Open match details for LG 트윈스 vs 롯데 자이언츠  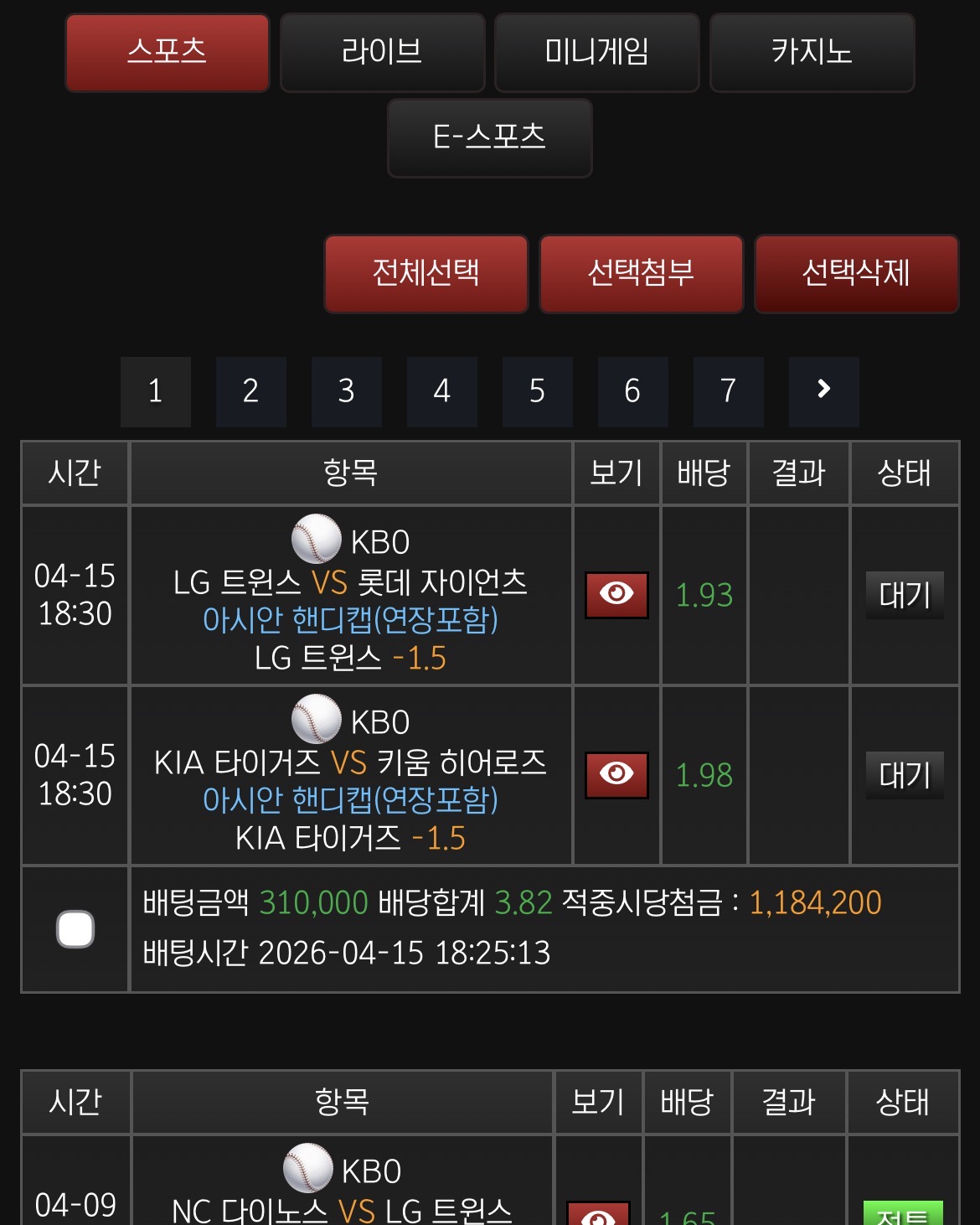616,594
